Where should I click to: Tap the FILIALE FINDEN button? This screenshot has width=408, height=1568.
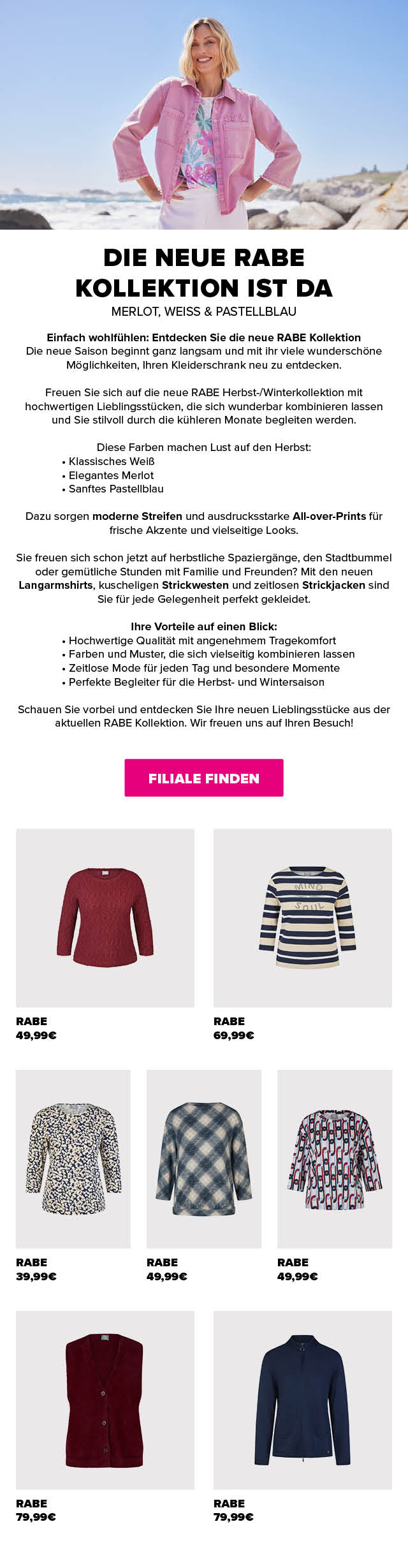[x=204, y=778]
